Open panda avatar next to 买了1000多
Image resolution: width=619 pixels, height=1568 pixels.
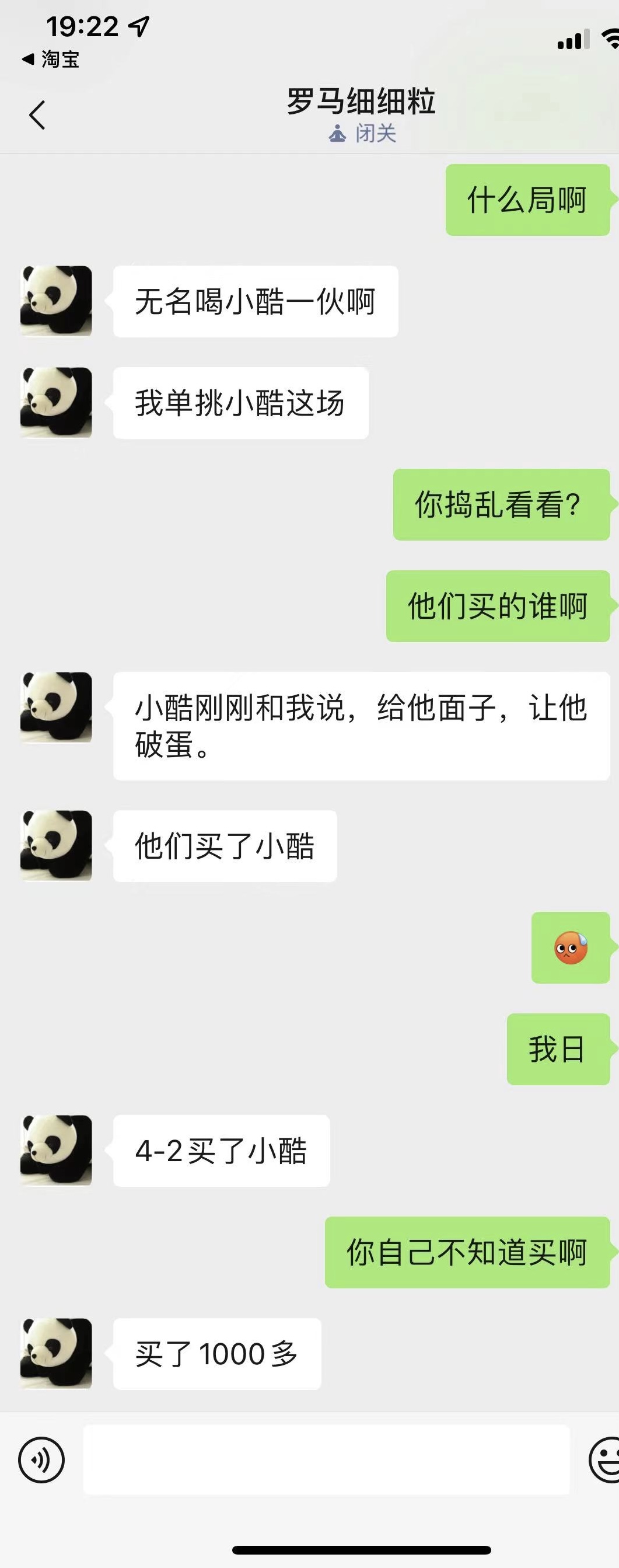tap(57, 1353)
